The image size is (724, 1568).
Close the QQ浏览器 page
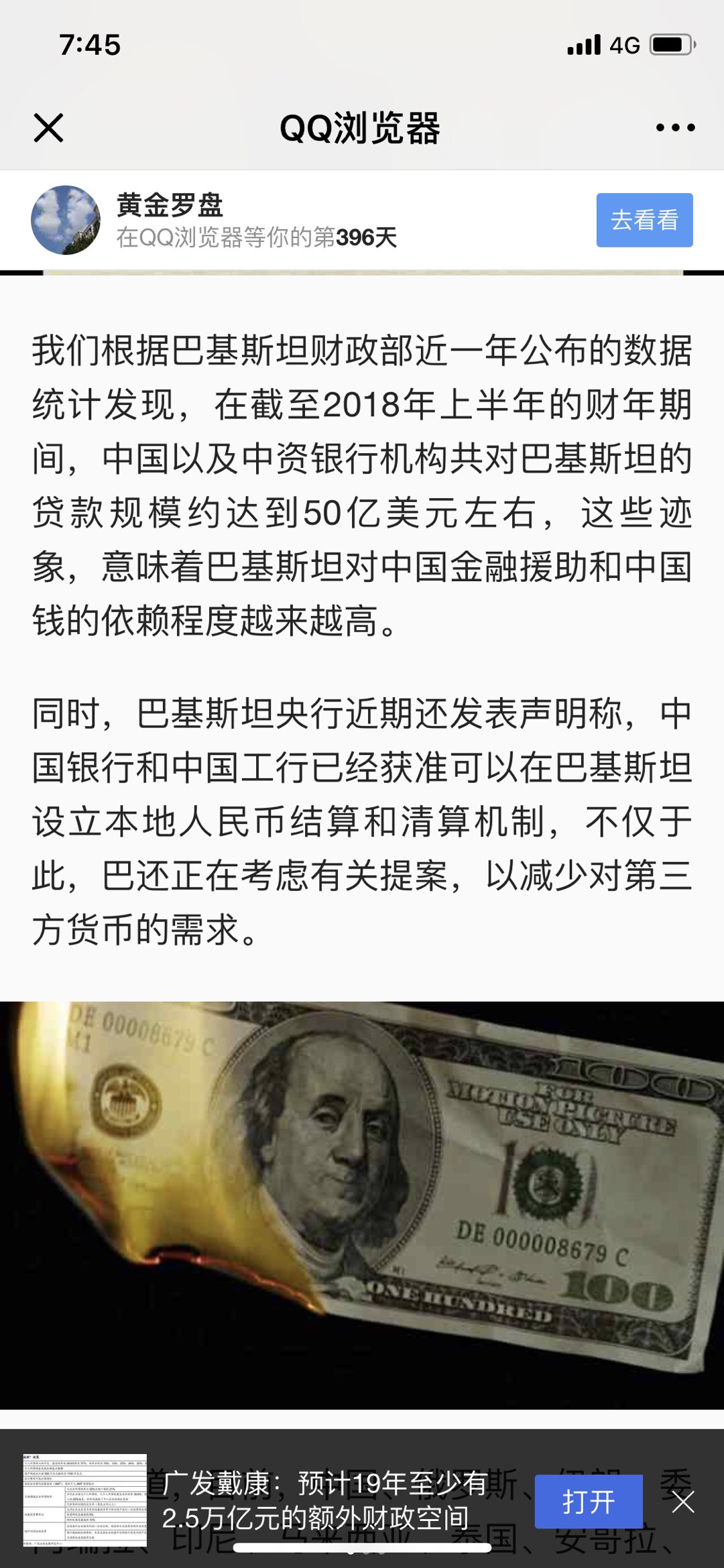pyautogui.click(x=48, y=127)
